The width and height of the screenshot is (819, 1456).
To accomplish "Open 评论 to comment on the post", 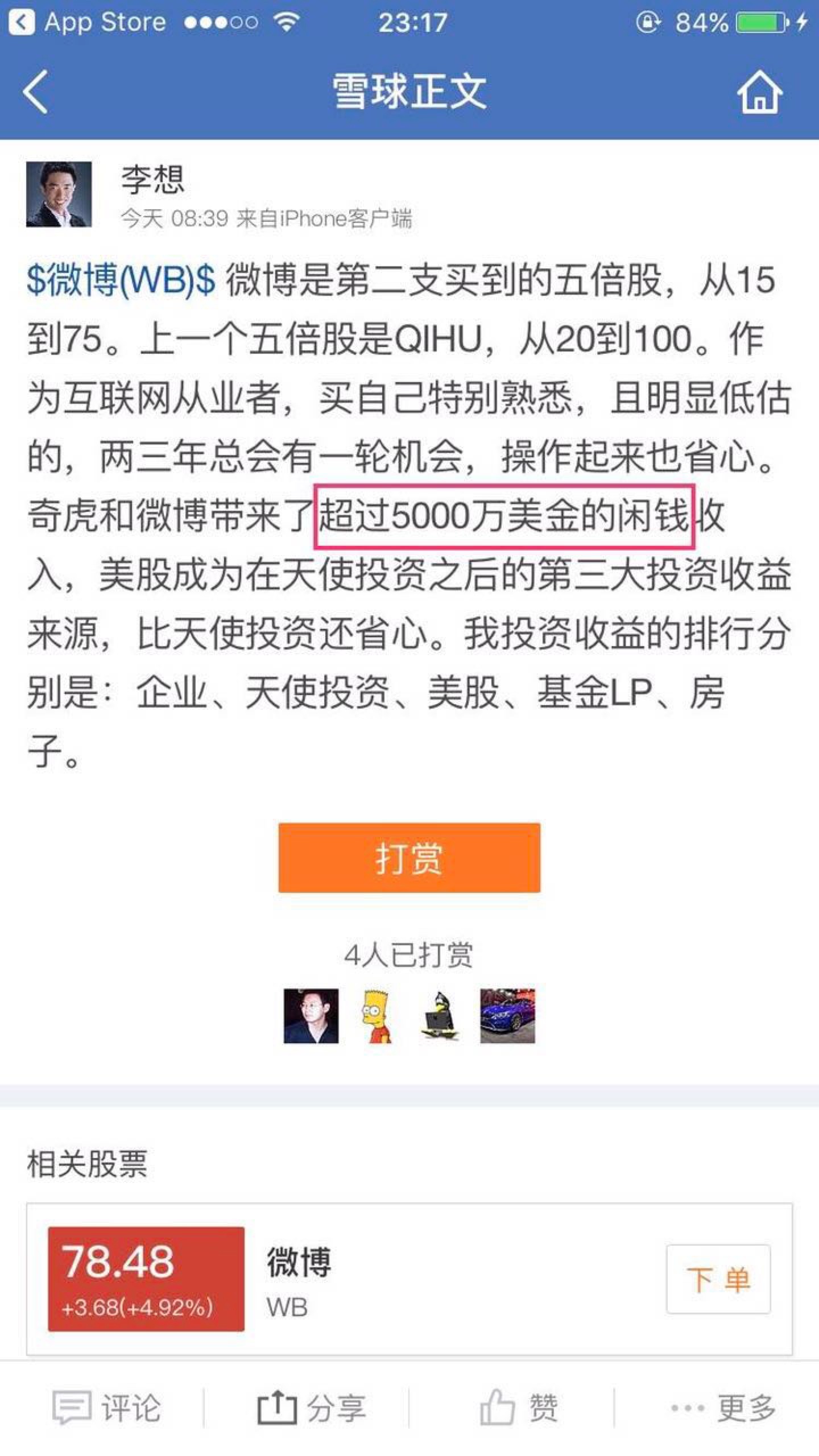I will point(107,1408).
